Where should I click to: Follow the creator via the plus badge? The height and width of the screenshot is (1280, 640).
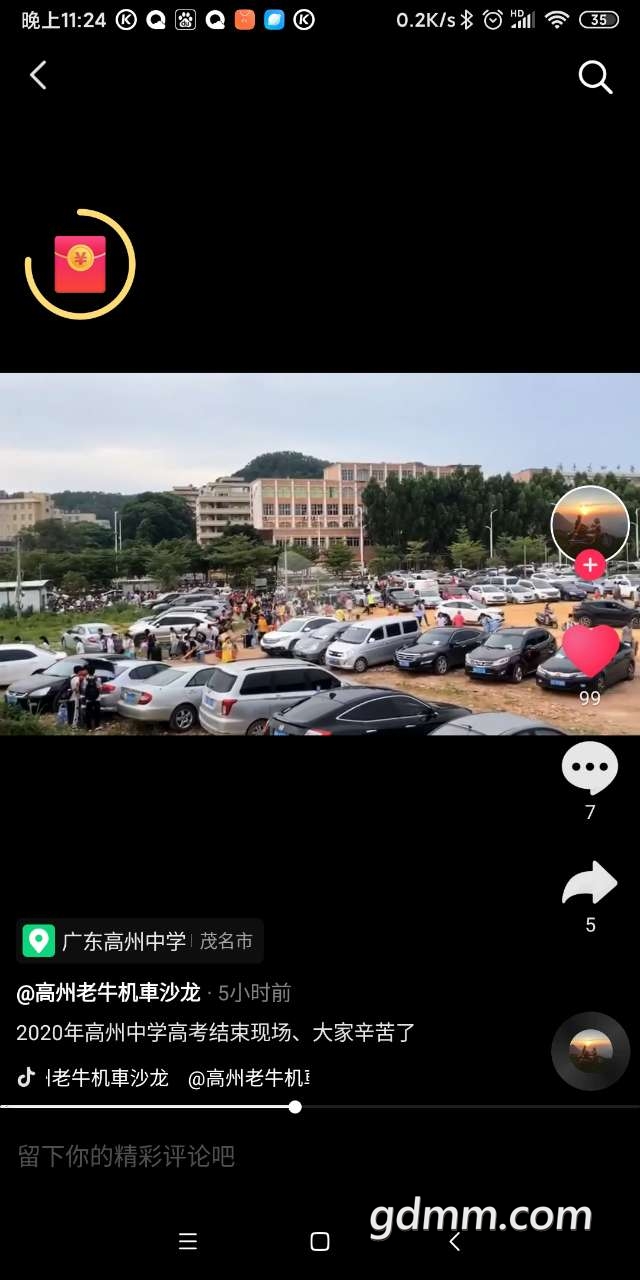pyautogui.click(x=590, y=565)
